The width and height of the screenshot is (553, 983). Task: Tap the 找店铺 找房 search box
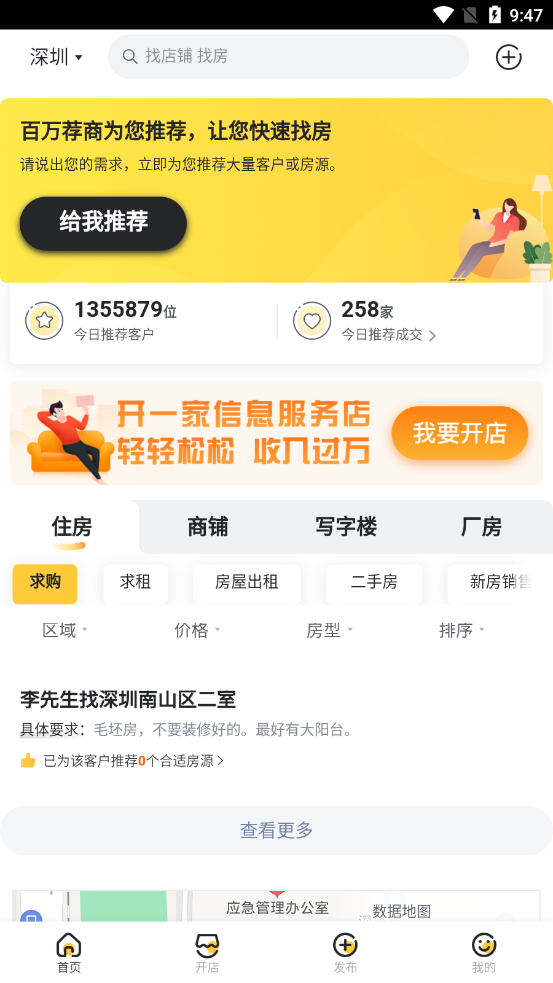[288, 56]
